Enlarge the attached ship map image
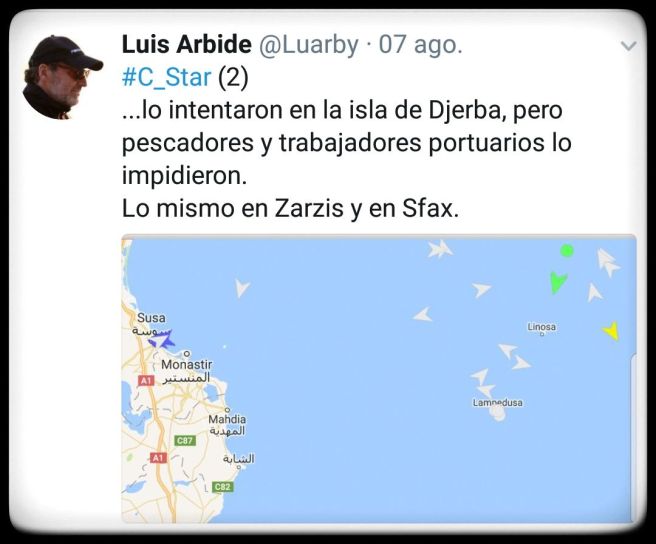 tap(378, 378)
